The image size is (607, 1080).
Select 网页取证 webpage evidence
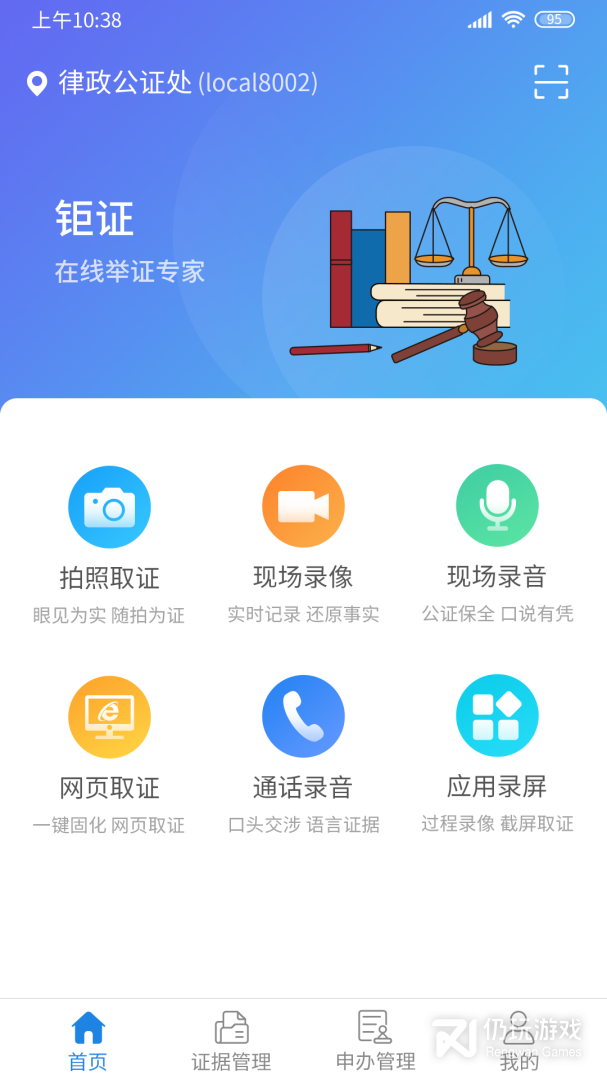110,755
